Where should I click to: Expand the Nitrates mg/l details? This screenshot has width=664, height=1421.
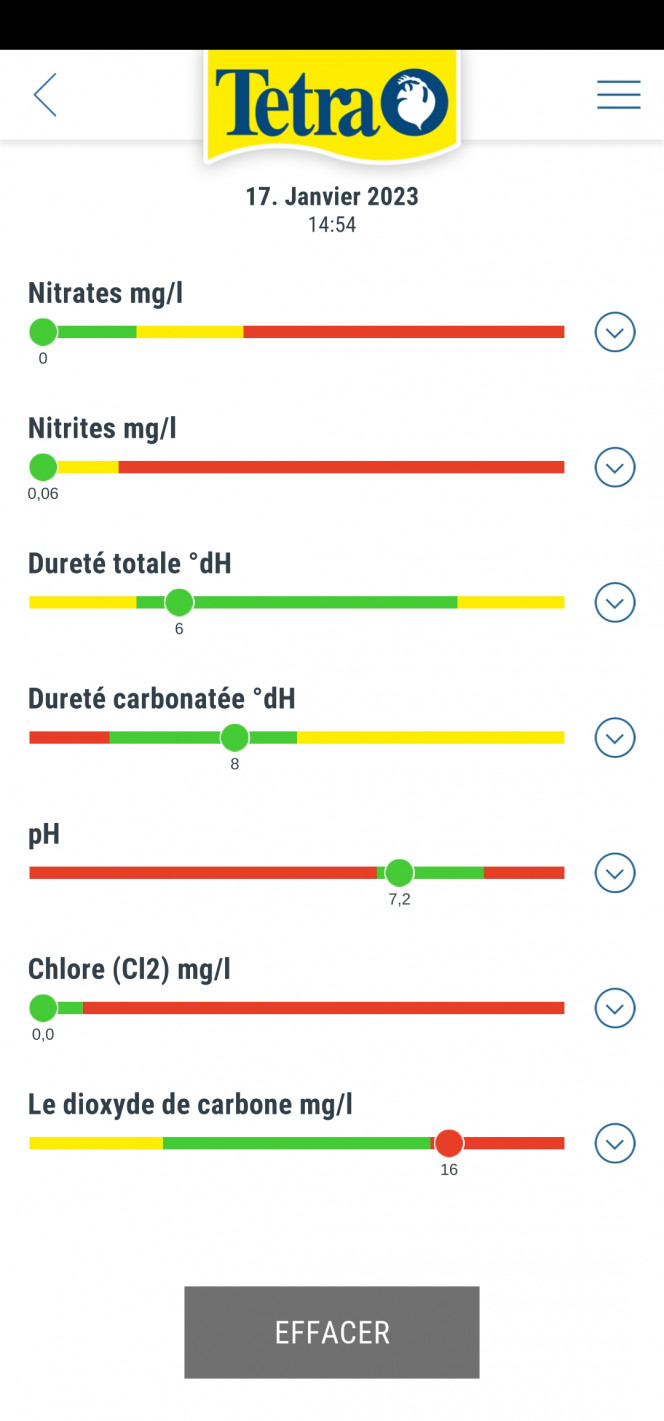pyautogui.click(x=615, y=332)
